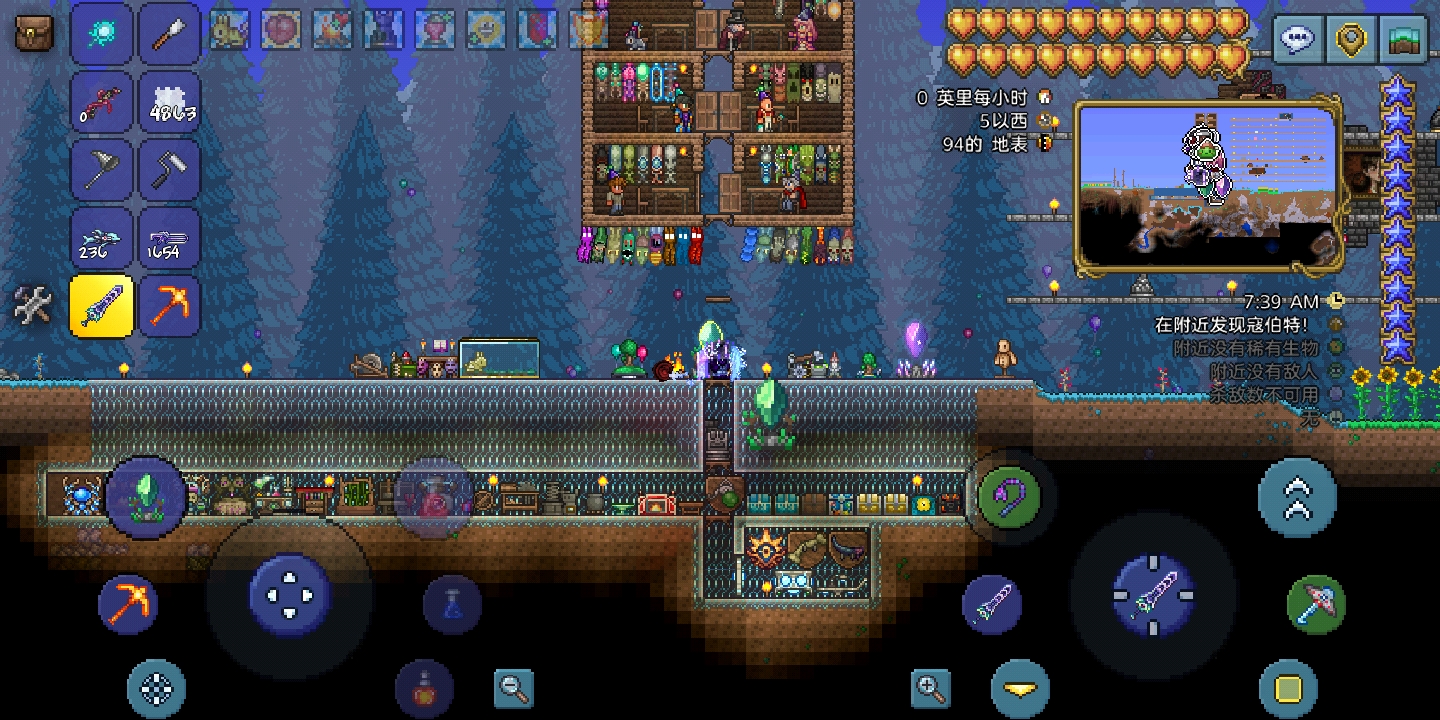Tap the yellow down arrow button
Screen dimensions: 1440x720
pyautogui.click(x=1020, y=689)
